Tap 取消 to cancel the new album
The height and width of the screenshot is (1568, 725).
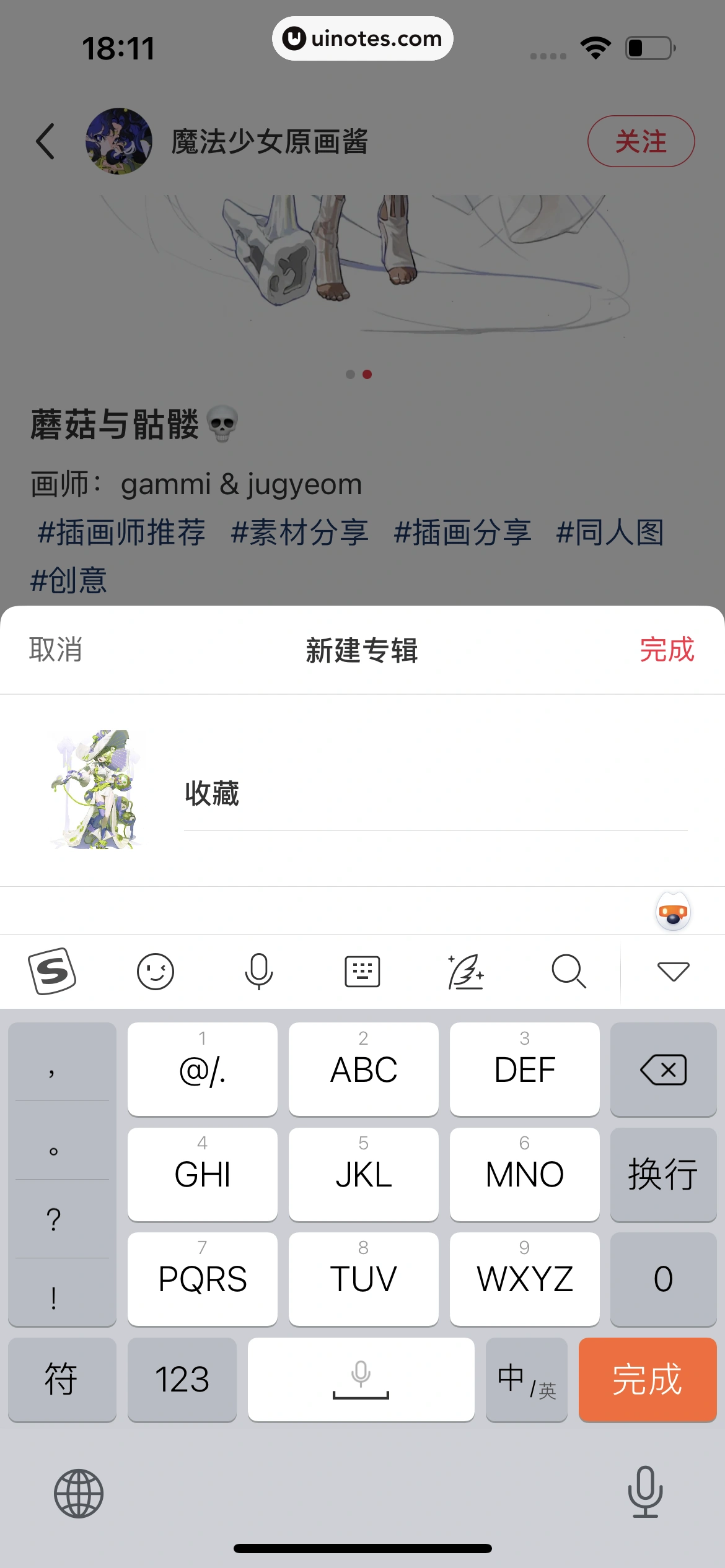(x=56, y=650)
